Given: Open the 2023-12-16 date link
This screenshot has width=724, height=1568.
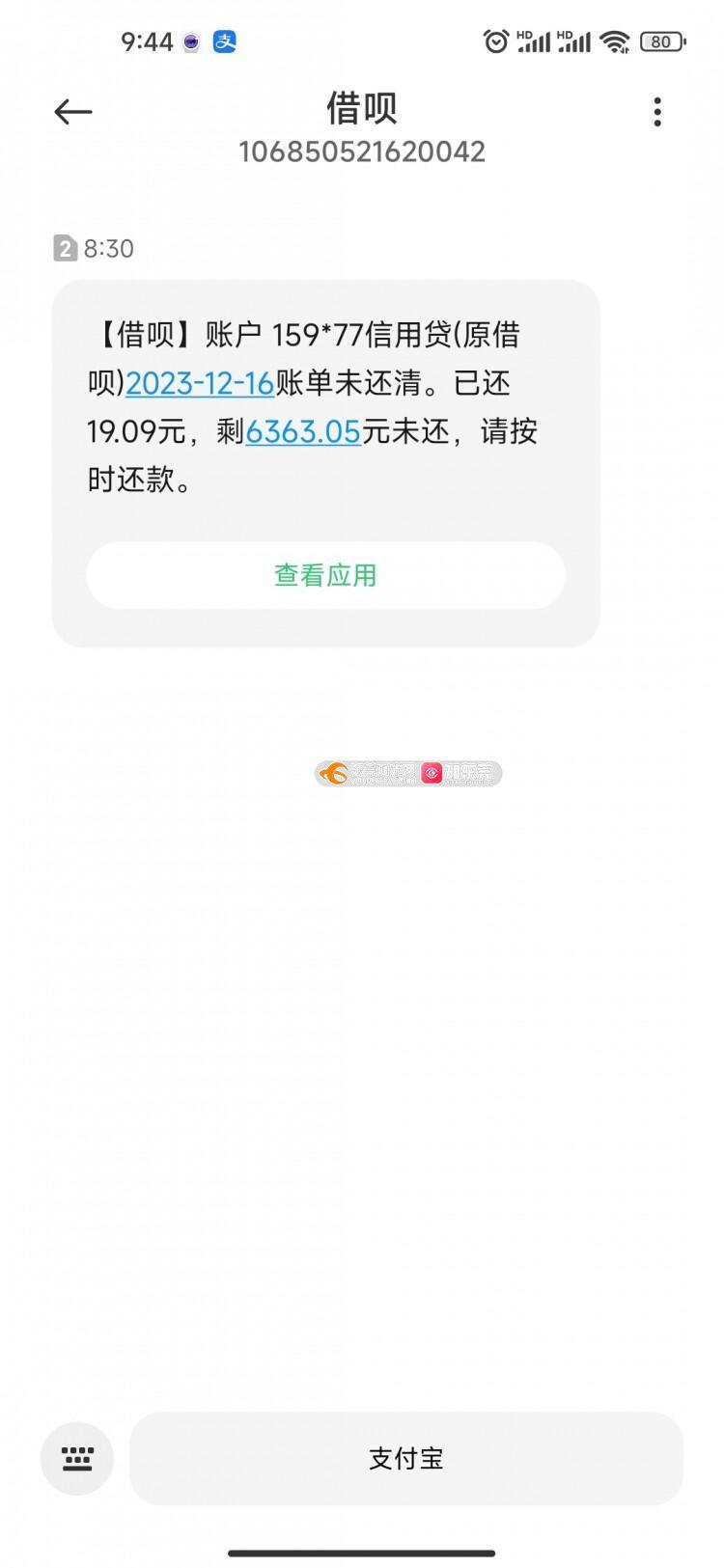Looking at the screenshot, I should 200,383.
